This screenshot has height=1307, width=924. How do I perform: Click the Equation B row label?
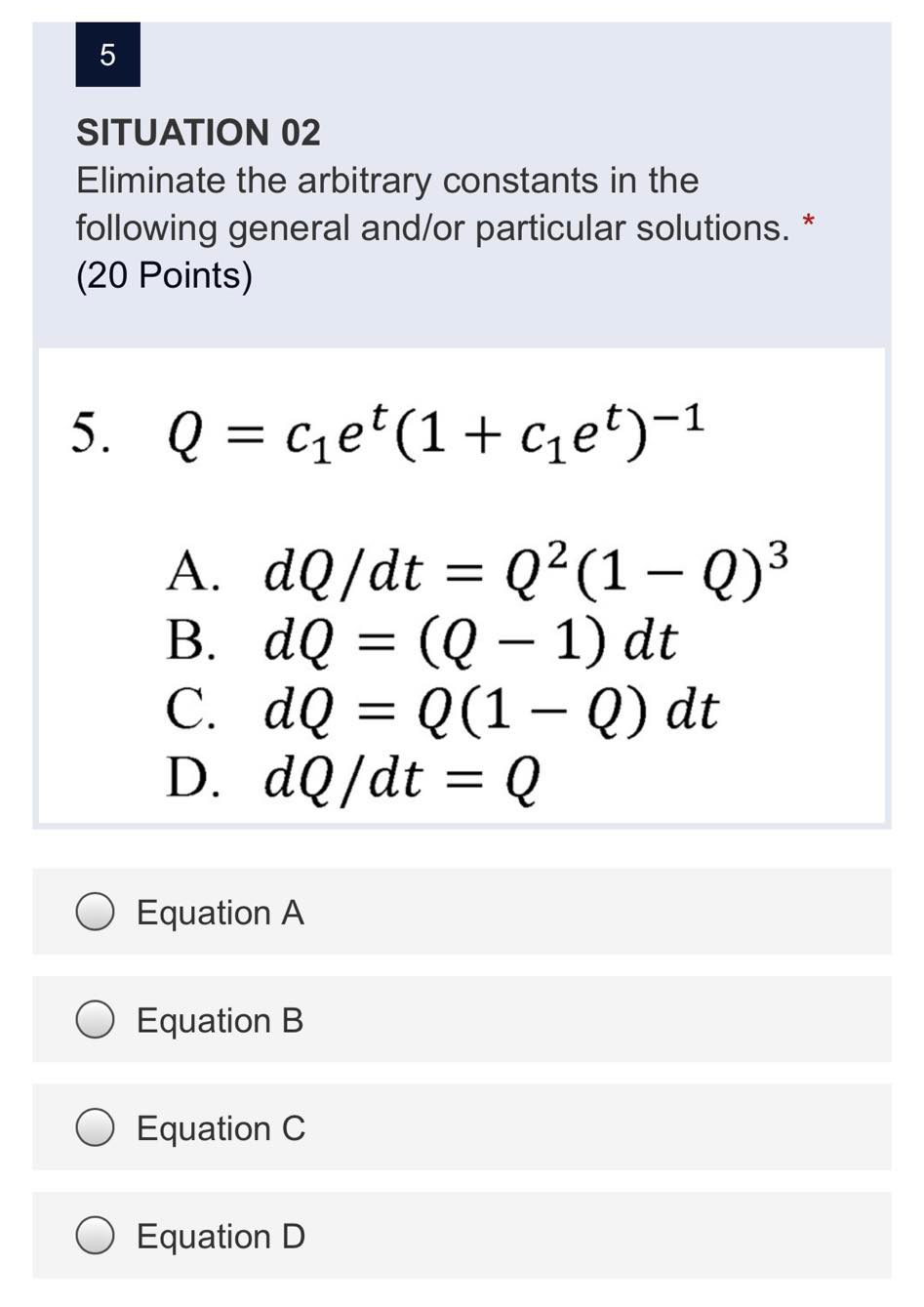220,1020
